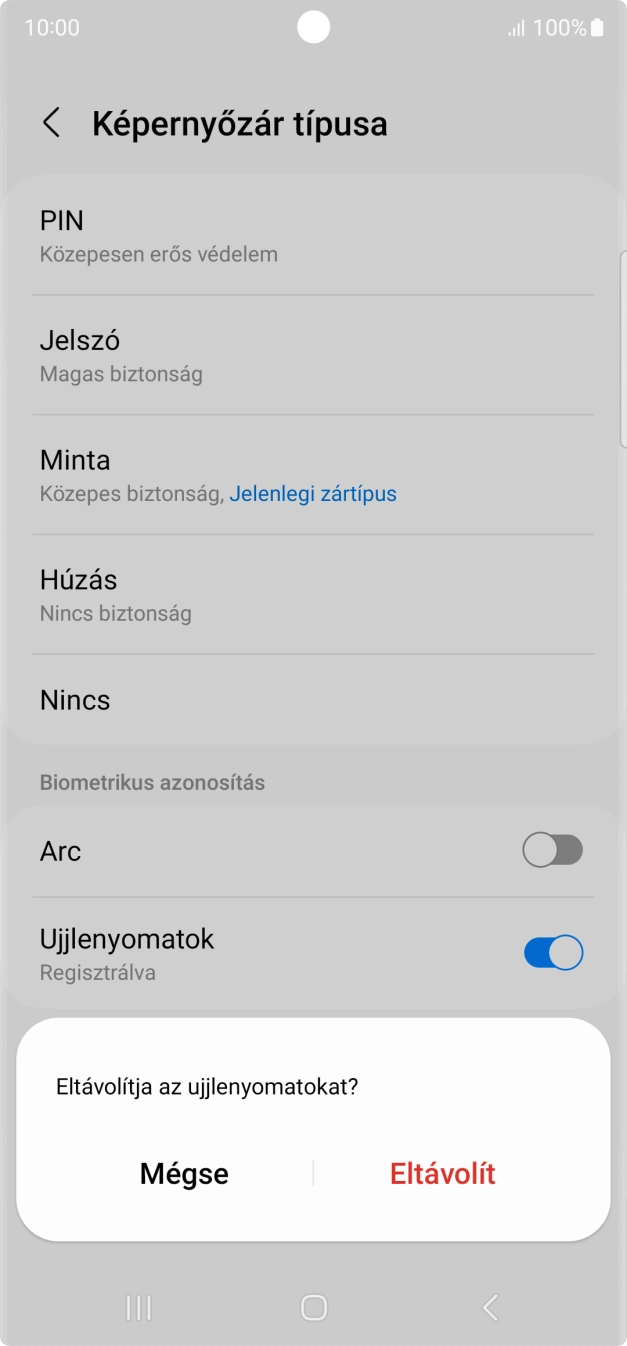Enable the Arc face recognition switch

click(552, 851)
